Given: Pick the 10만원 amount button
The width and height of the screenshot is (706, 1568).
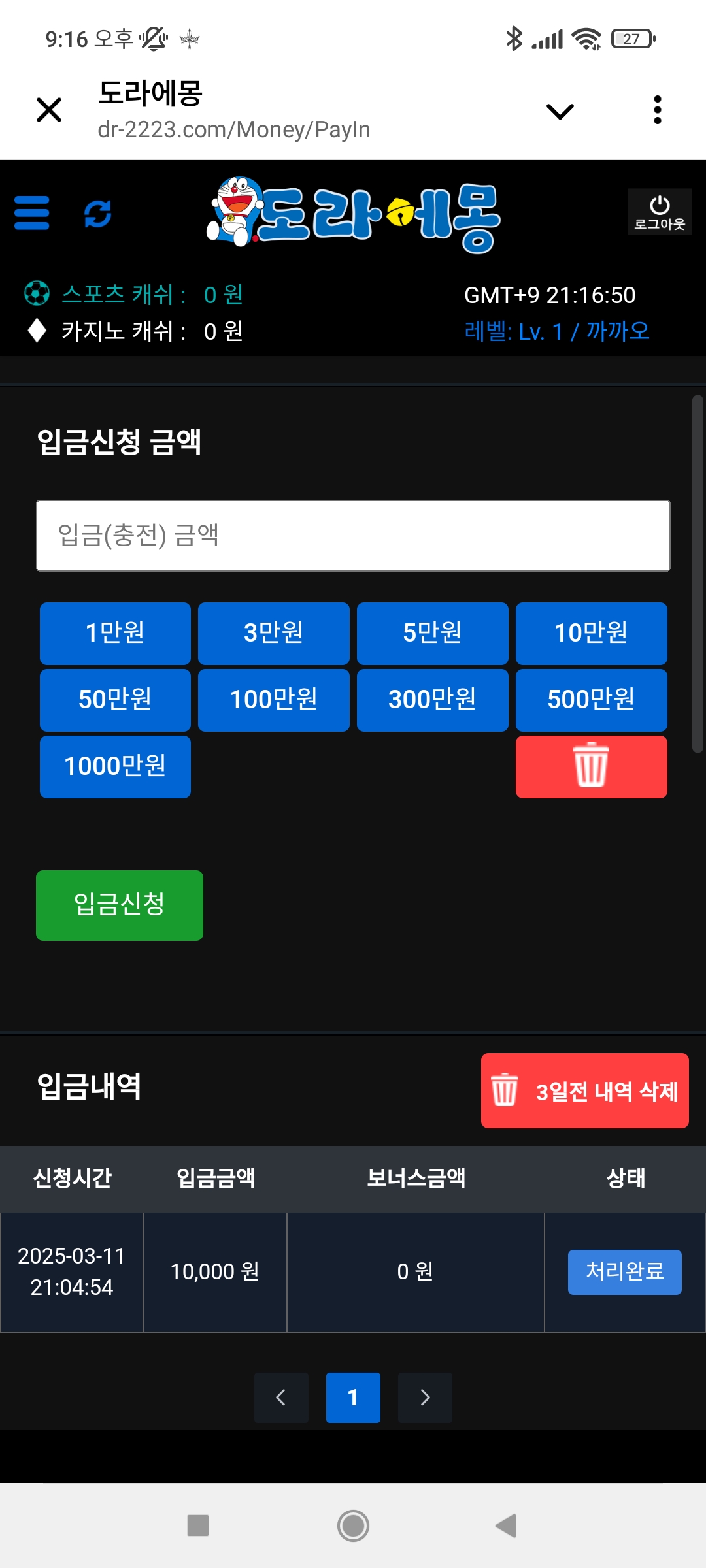Looking at the screenshot, I should click(591, 633).
